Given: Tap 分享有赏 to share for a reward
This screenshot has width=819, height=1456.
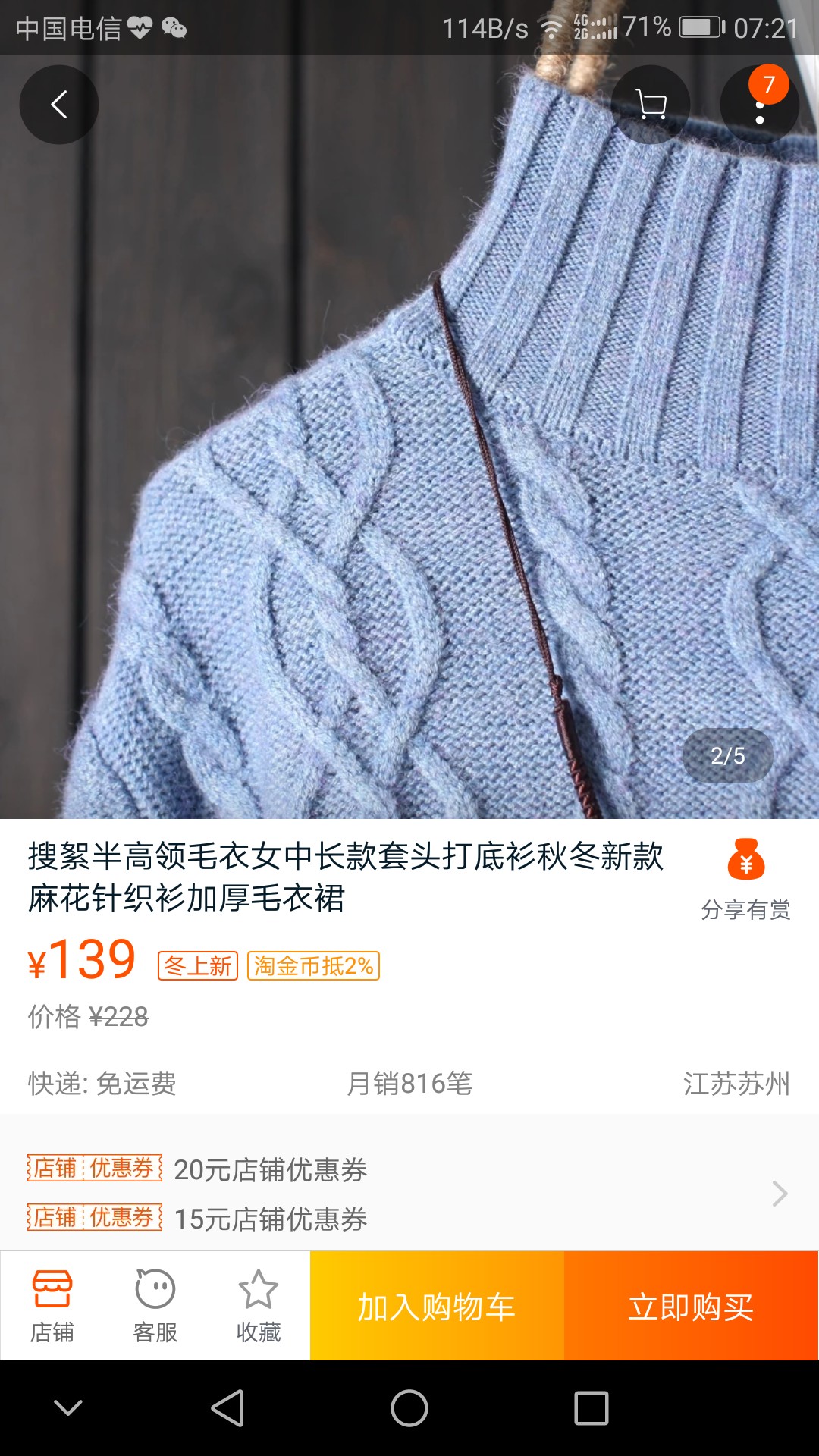Looking at the screenshot, I should 745,879.
